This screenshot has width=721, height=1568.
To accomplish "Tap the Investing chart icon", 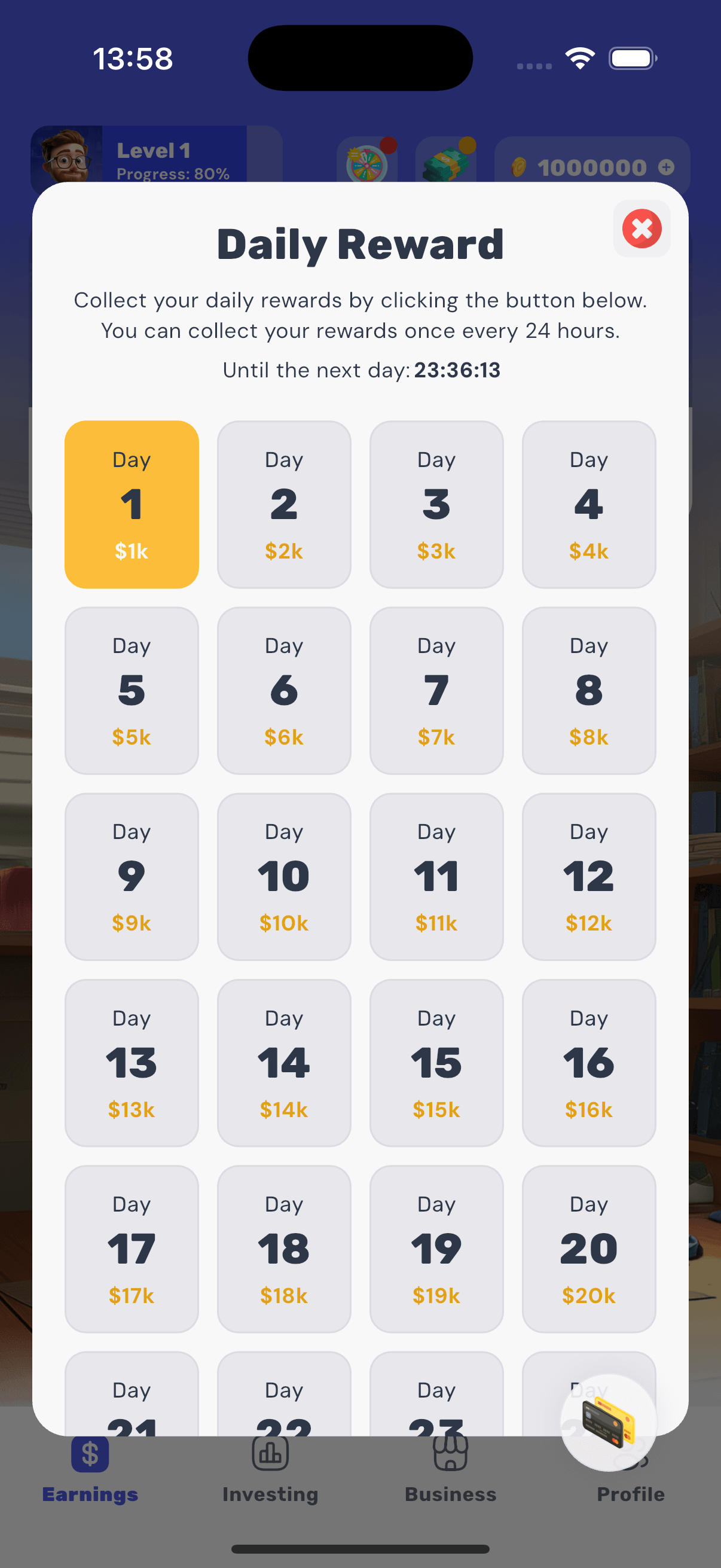I will tap(270, 1454).
